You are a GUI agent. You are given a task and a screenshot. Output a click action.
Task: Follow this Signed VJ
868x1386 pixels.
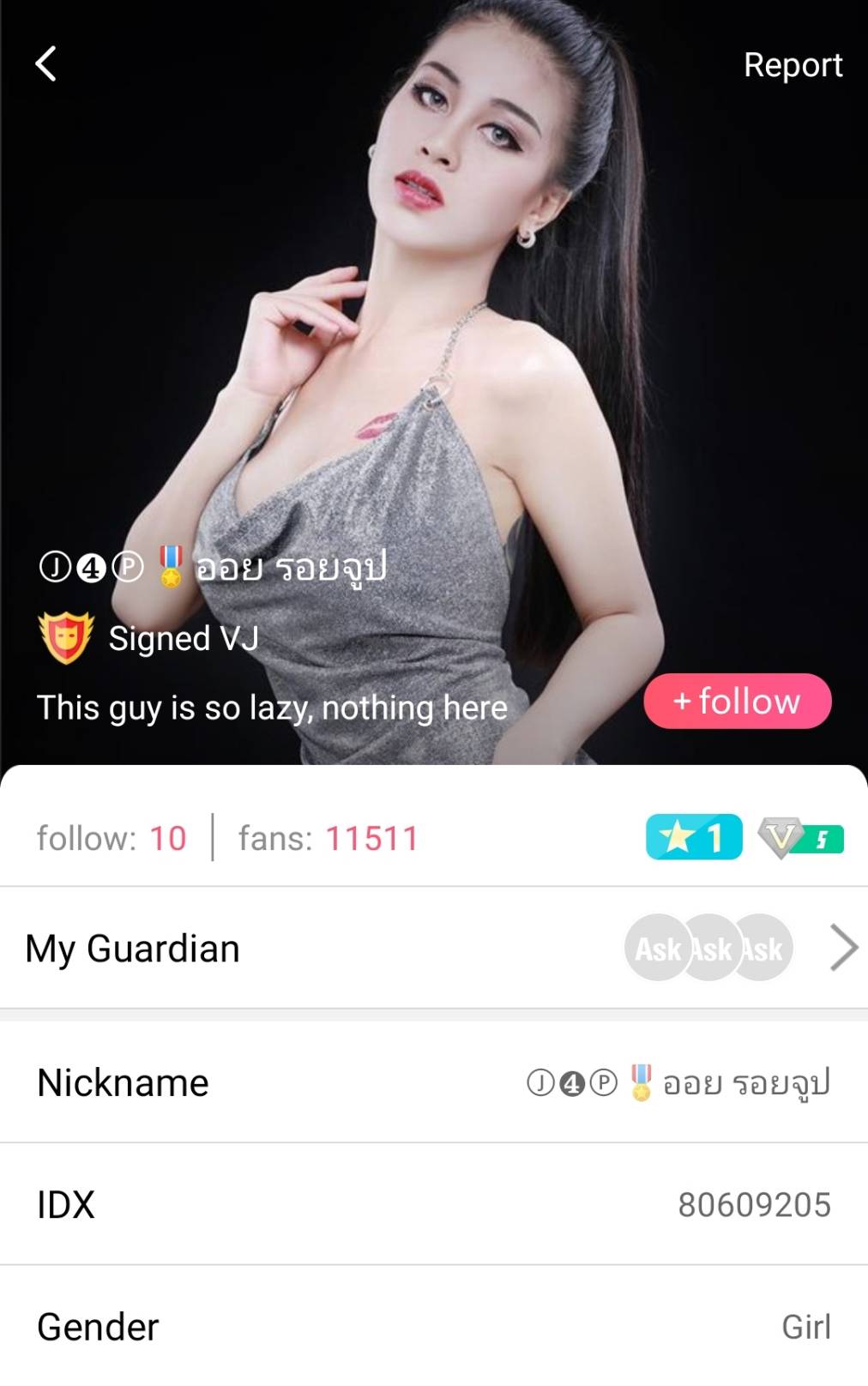[x=737, y=701]
